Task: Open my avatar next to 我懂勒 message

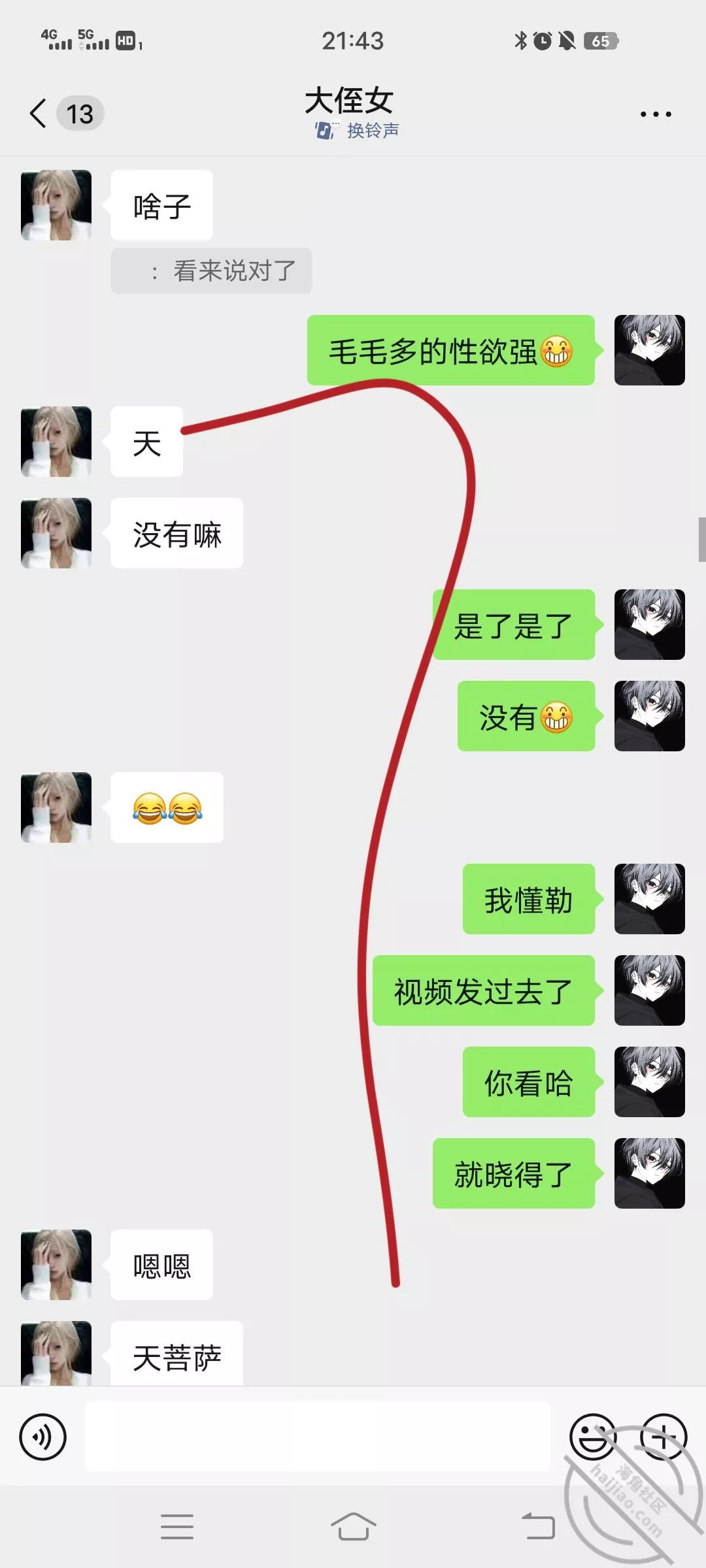Action: (x=649, y=899)
